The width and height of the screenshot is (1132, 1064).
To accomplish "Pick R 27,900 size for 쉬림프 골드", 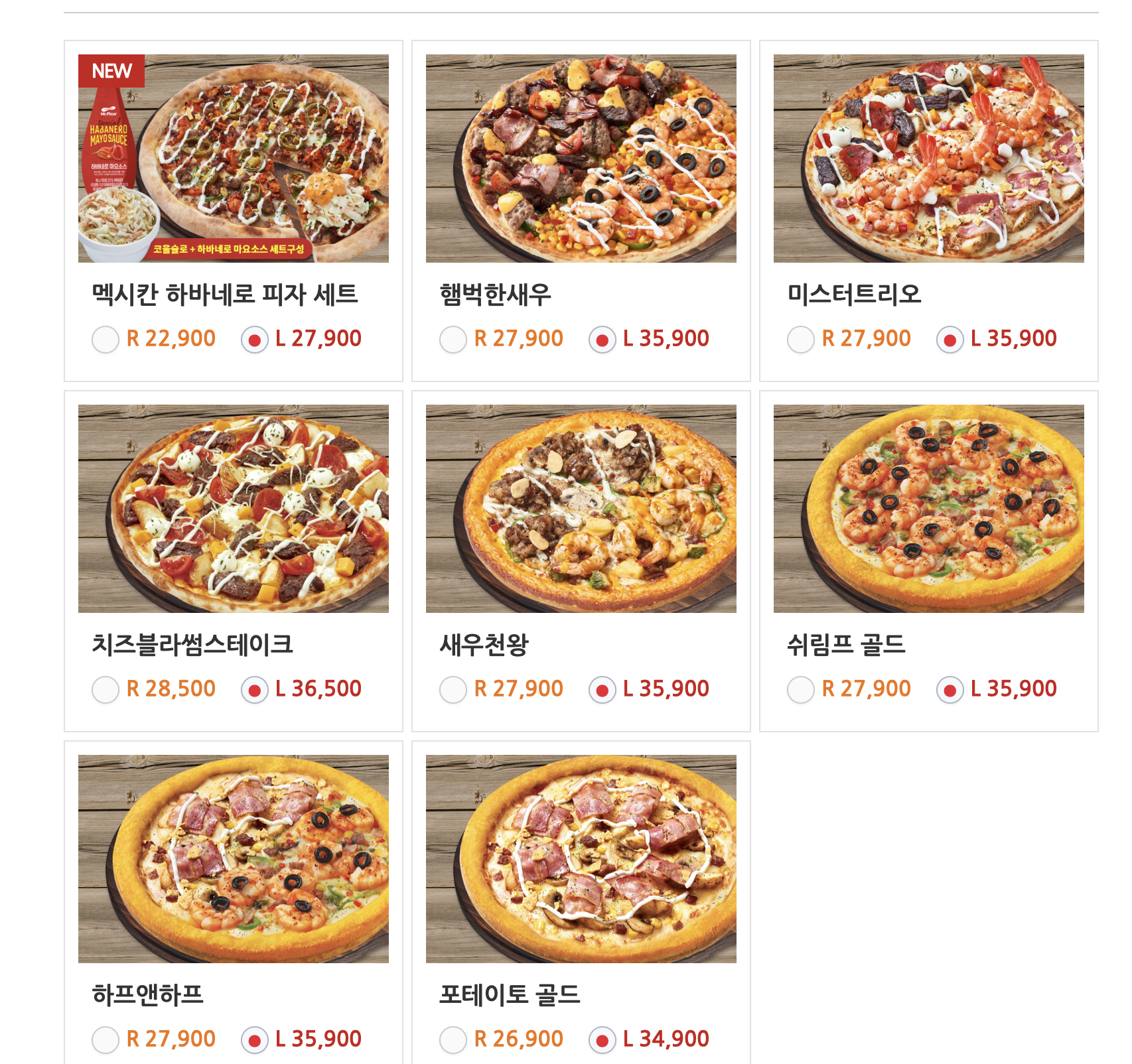I will point(801,690).
